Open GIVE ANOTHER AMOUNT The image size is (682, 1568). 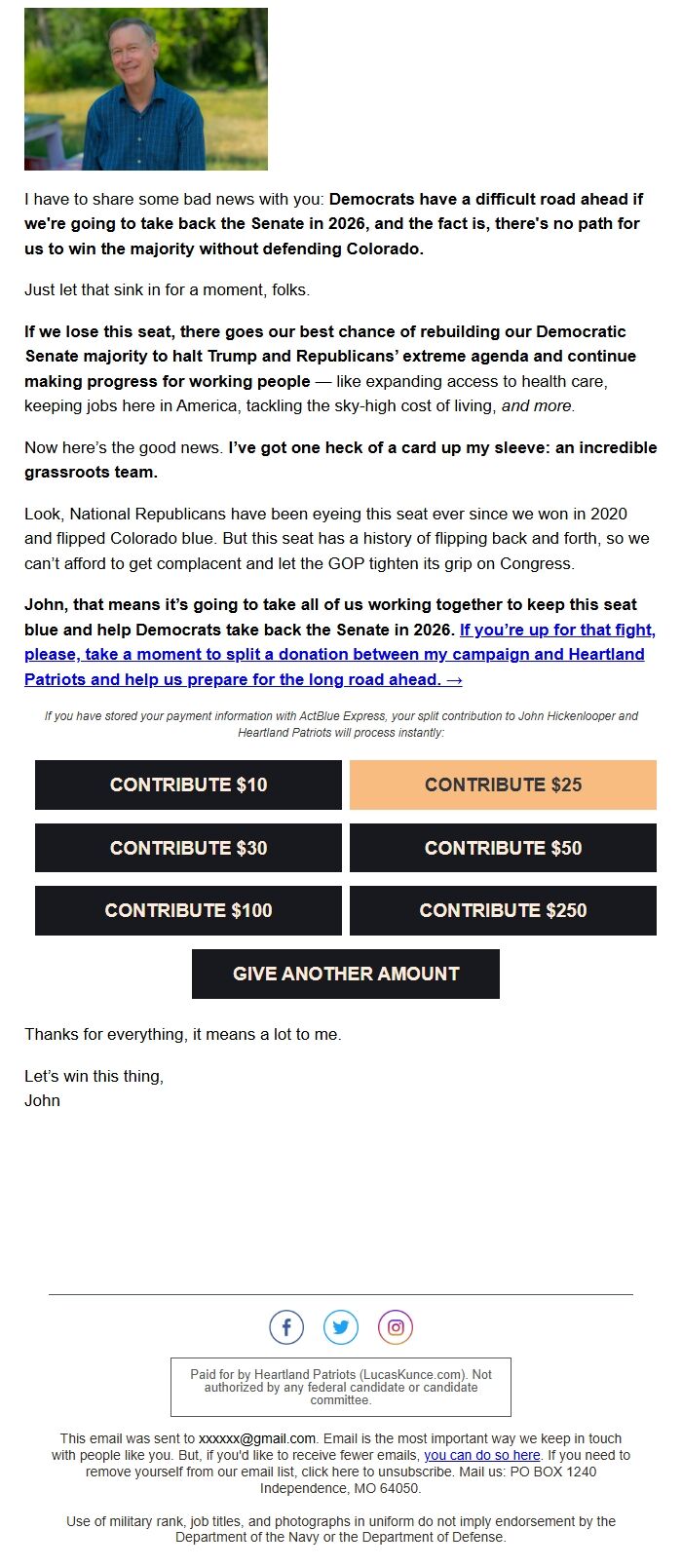coord(346,974)
